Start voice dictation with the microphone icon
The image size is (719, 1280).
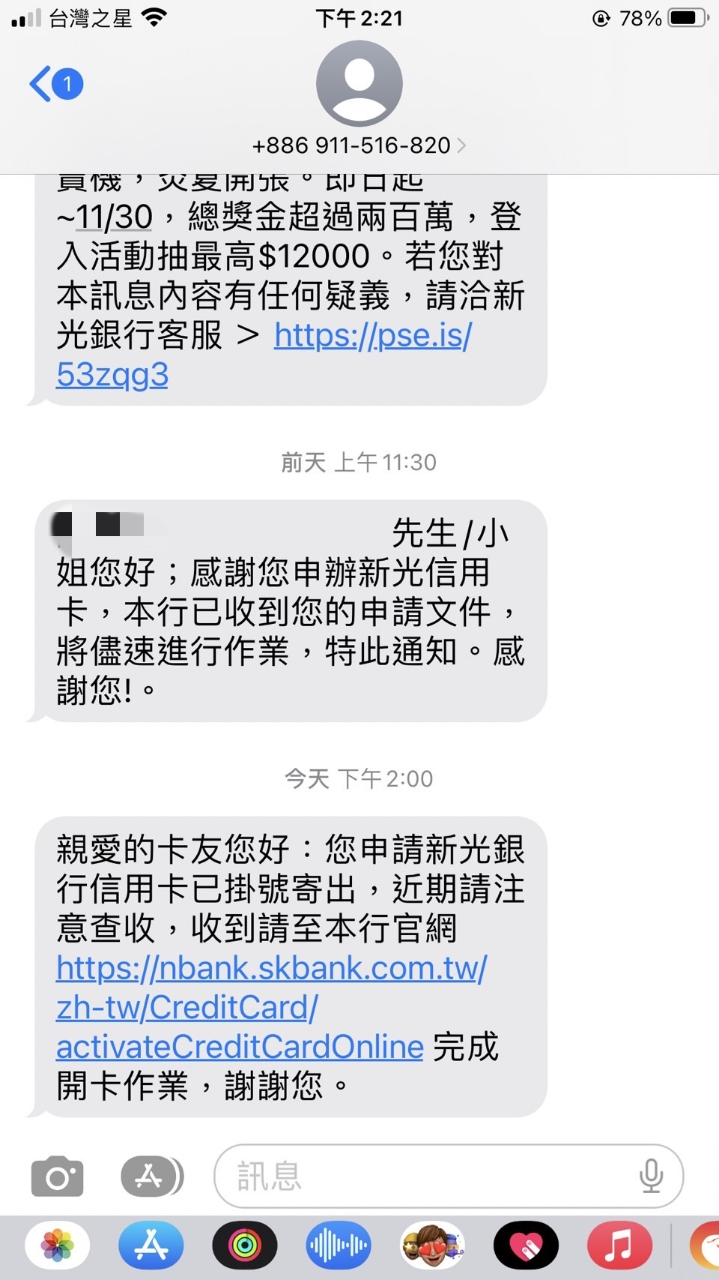tap(651, 1176)
